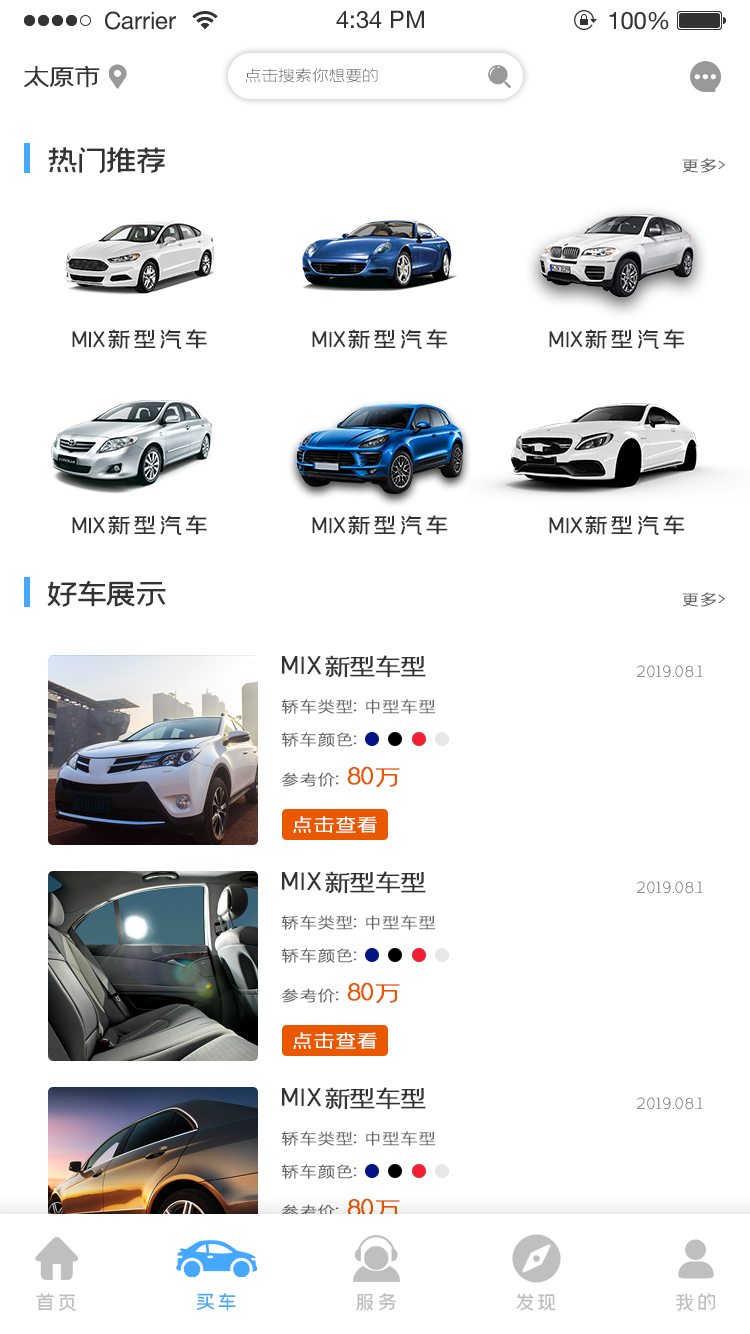Open the blue sports coupe in 热门推荐
750x1334 pixels.
(x=378, y=253)
